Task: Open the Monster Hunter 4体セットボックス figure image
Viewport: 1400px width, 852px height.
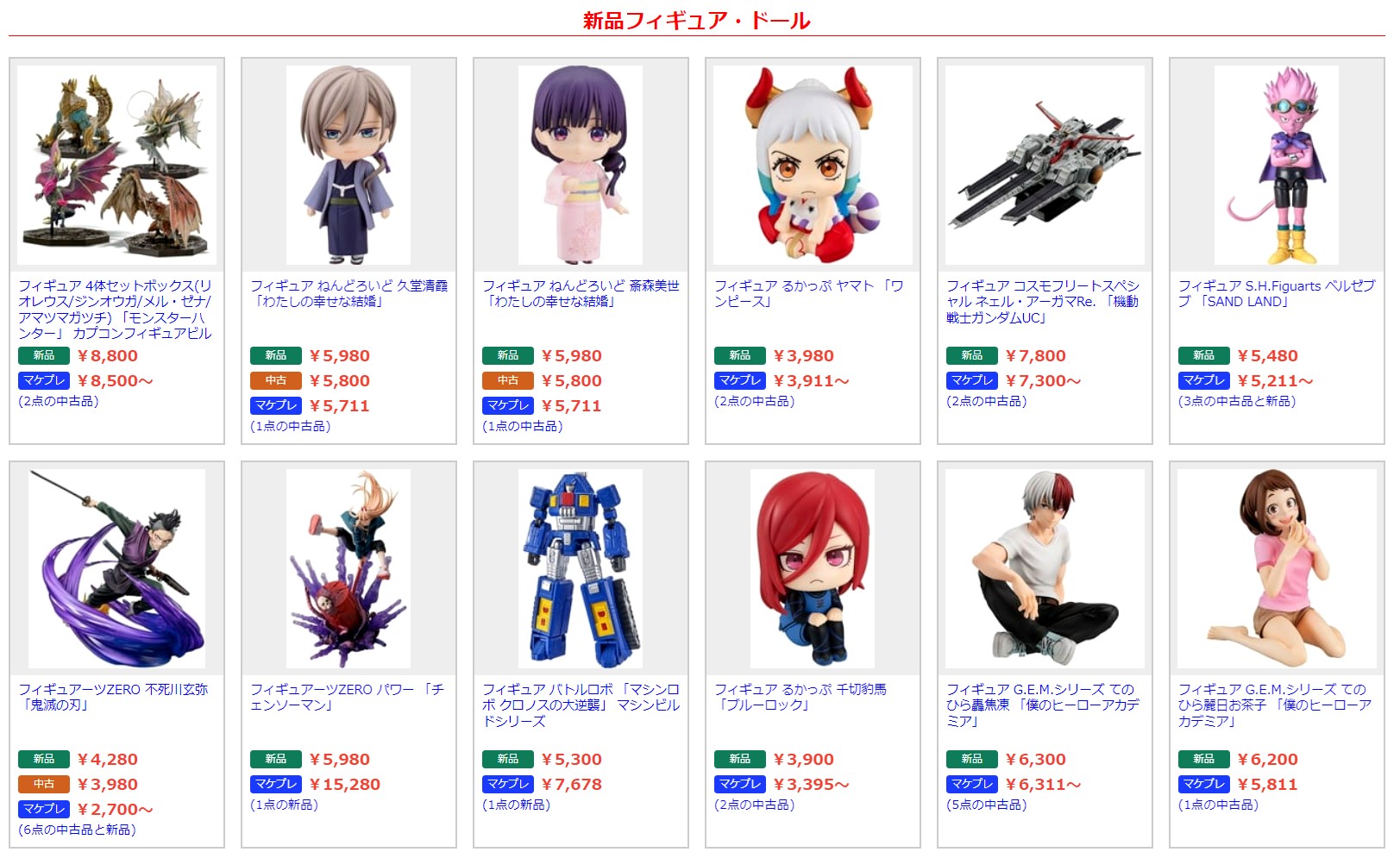Action: (x=116, y=165)
